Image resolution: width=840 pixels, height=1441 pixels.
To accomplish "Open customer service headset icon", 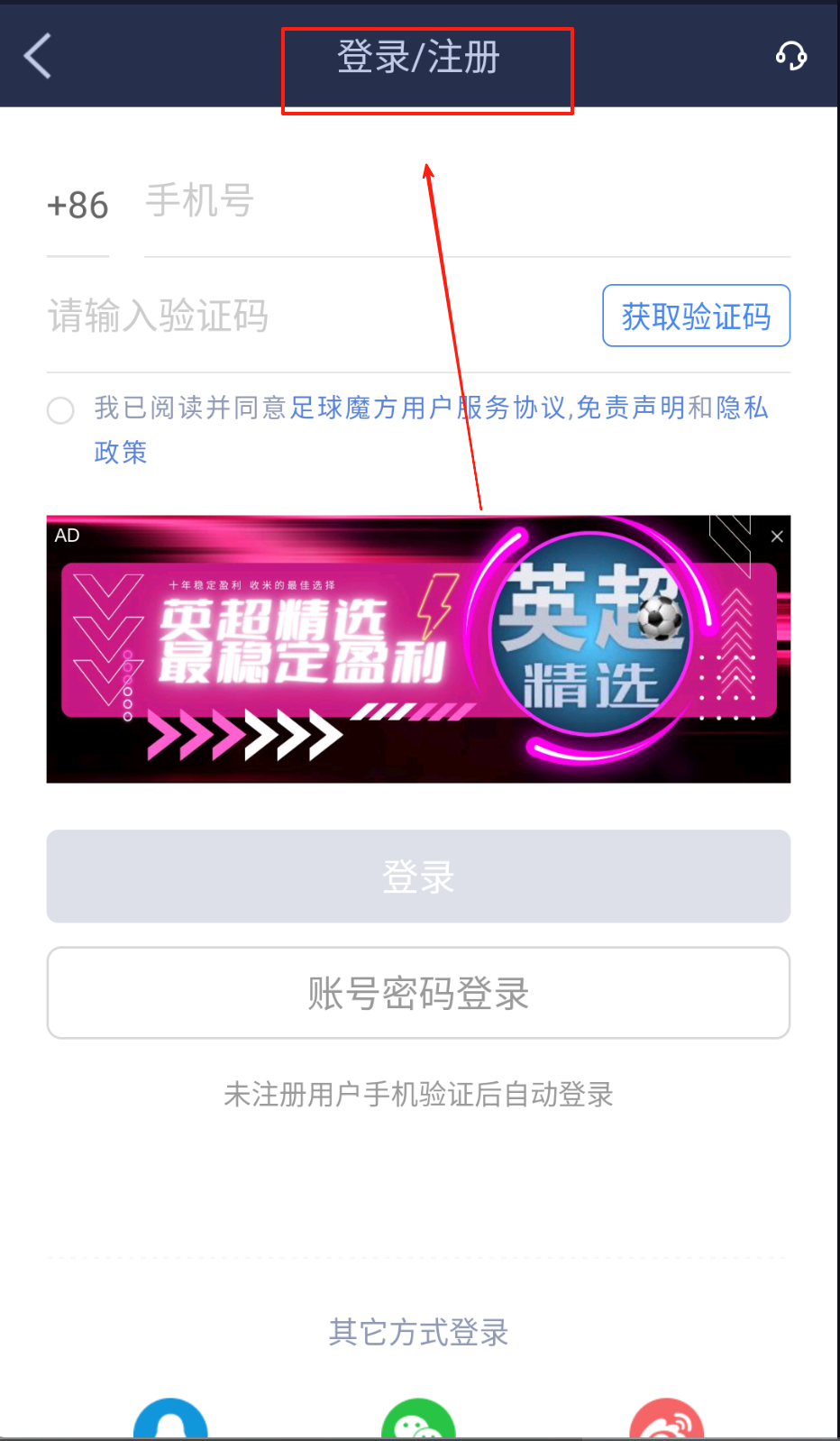I will tap(790, 56).
